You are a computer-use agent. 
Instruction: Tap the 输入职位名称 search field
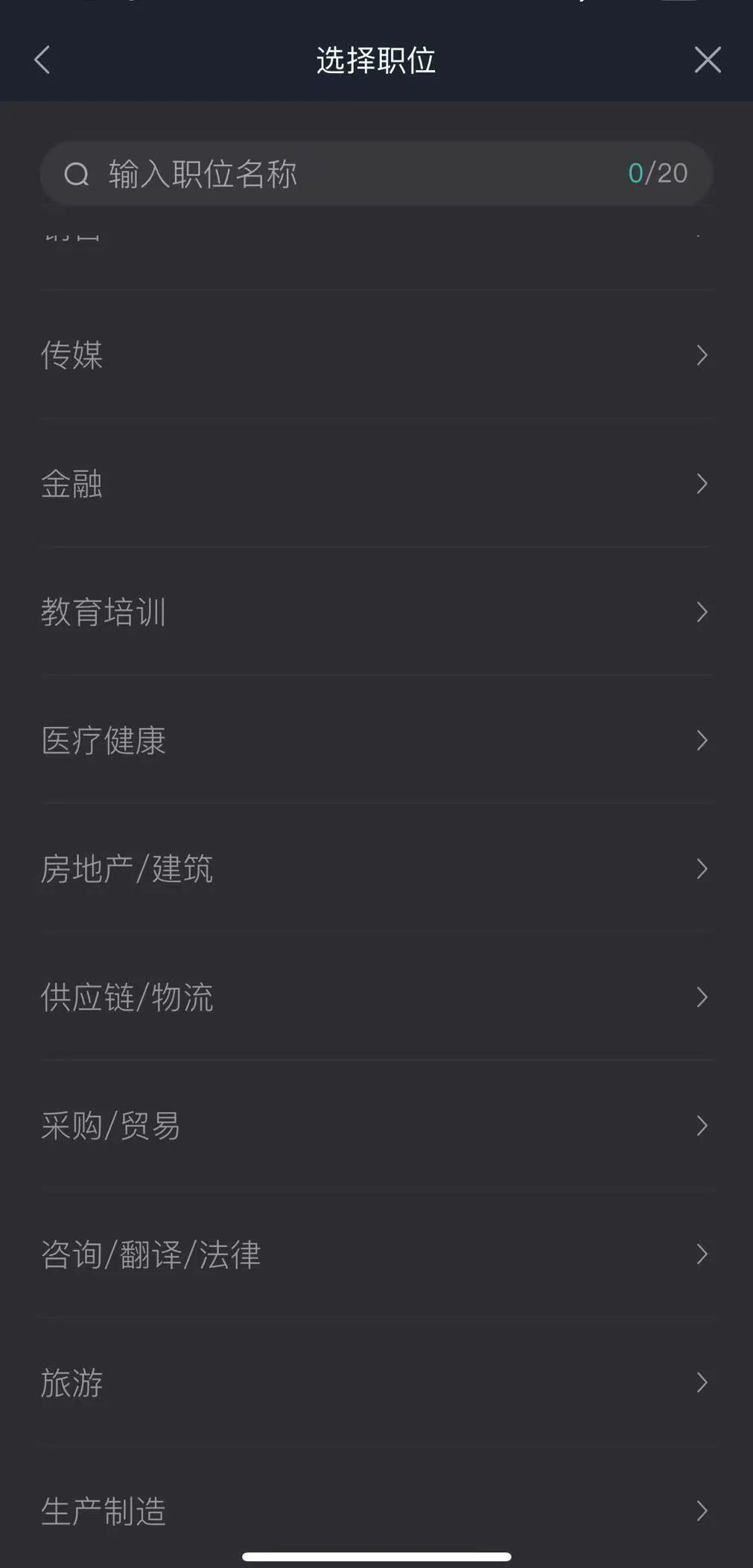[x=376, y=174]
